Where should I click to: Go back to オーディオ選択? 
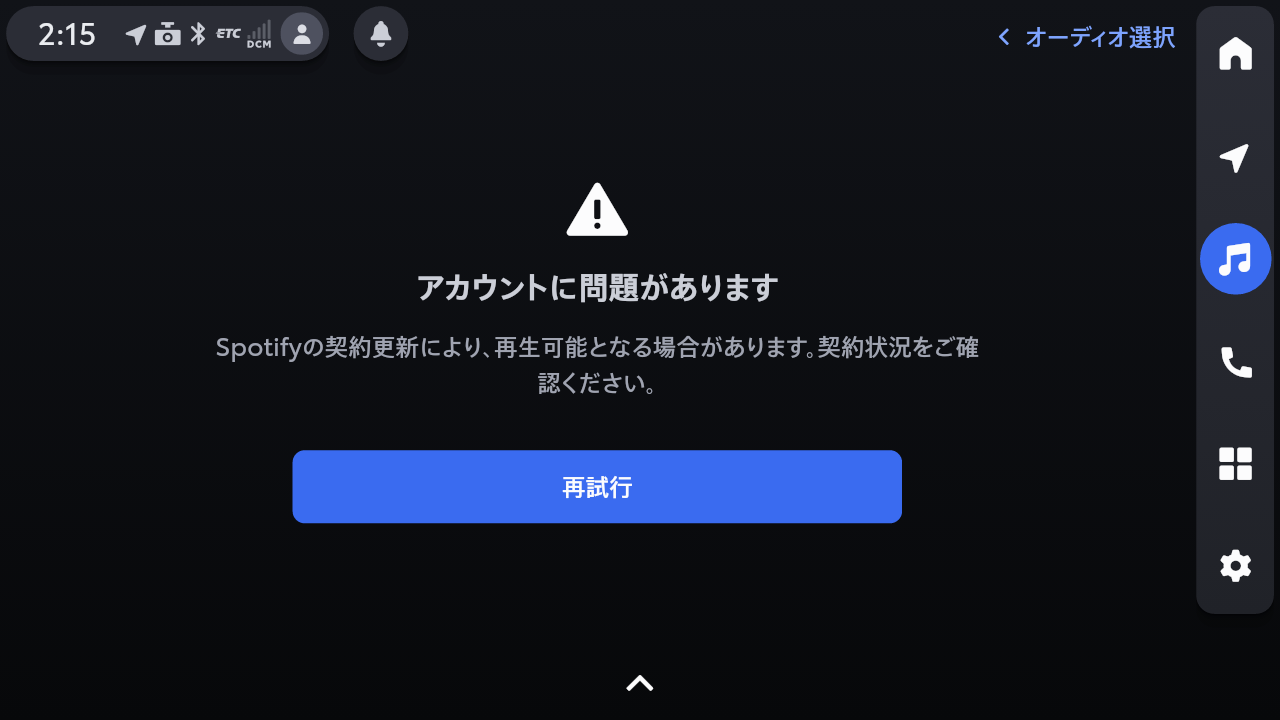tap(1087, 38)
